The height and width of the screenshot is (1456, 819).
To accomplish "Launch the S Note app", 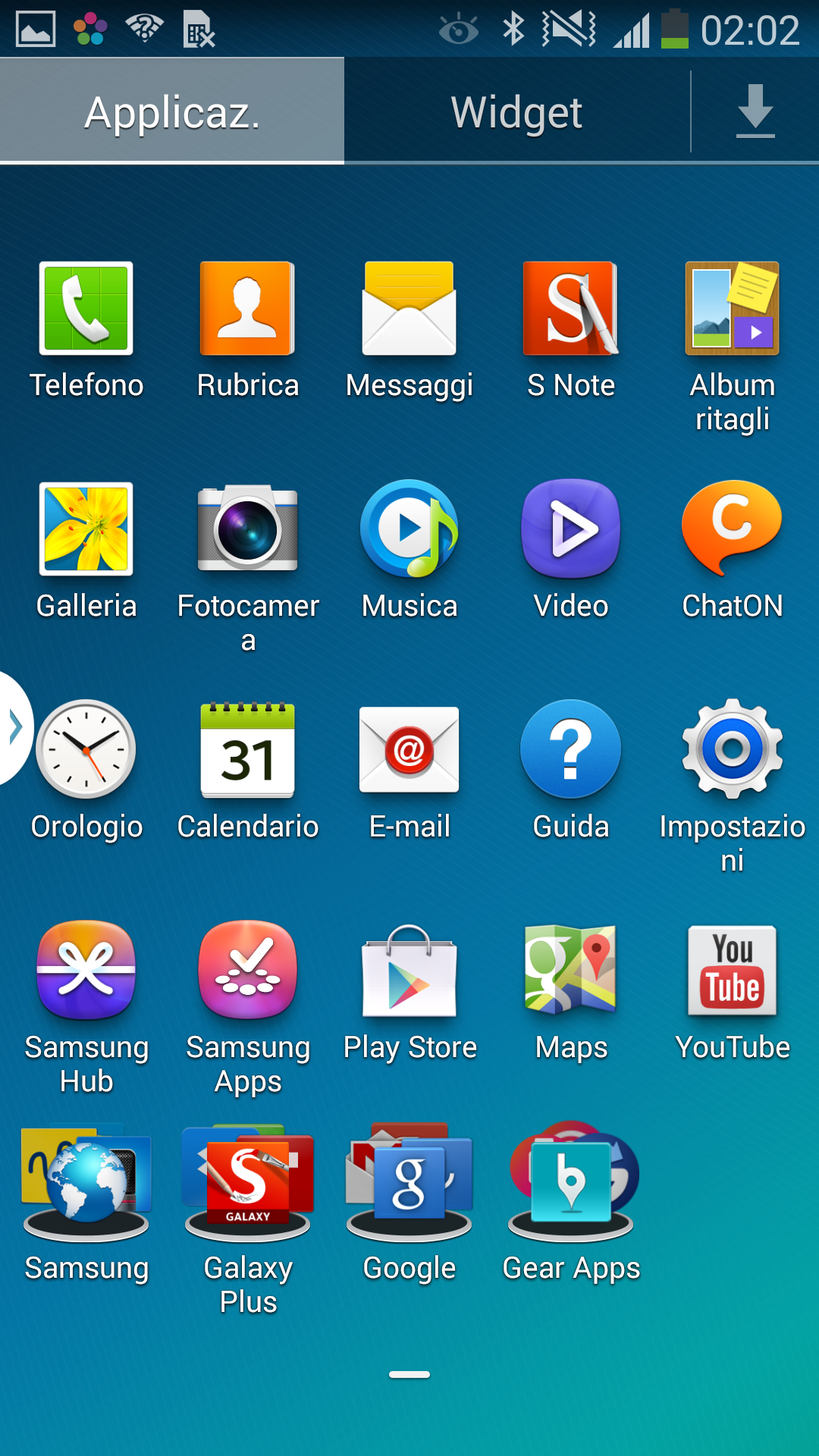I will coord(571,309).
